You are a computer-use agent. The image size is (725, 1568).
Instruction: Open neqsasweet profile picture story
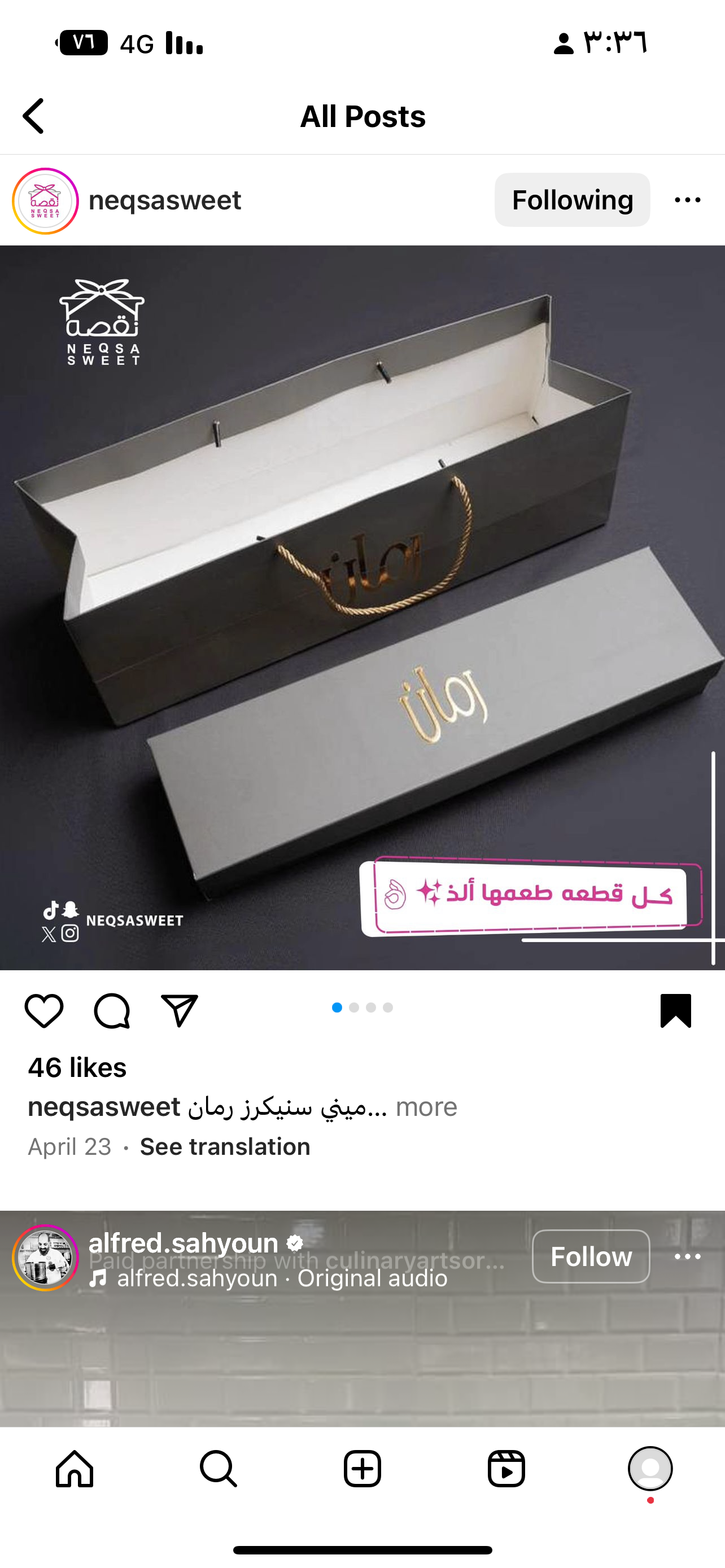(46, 201)
